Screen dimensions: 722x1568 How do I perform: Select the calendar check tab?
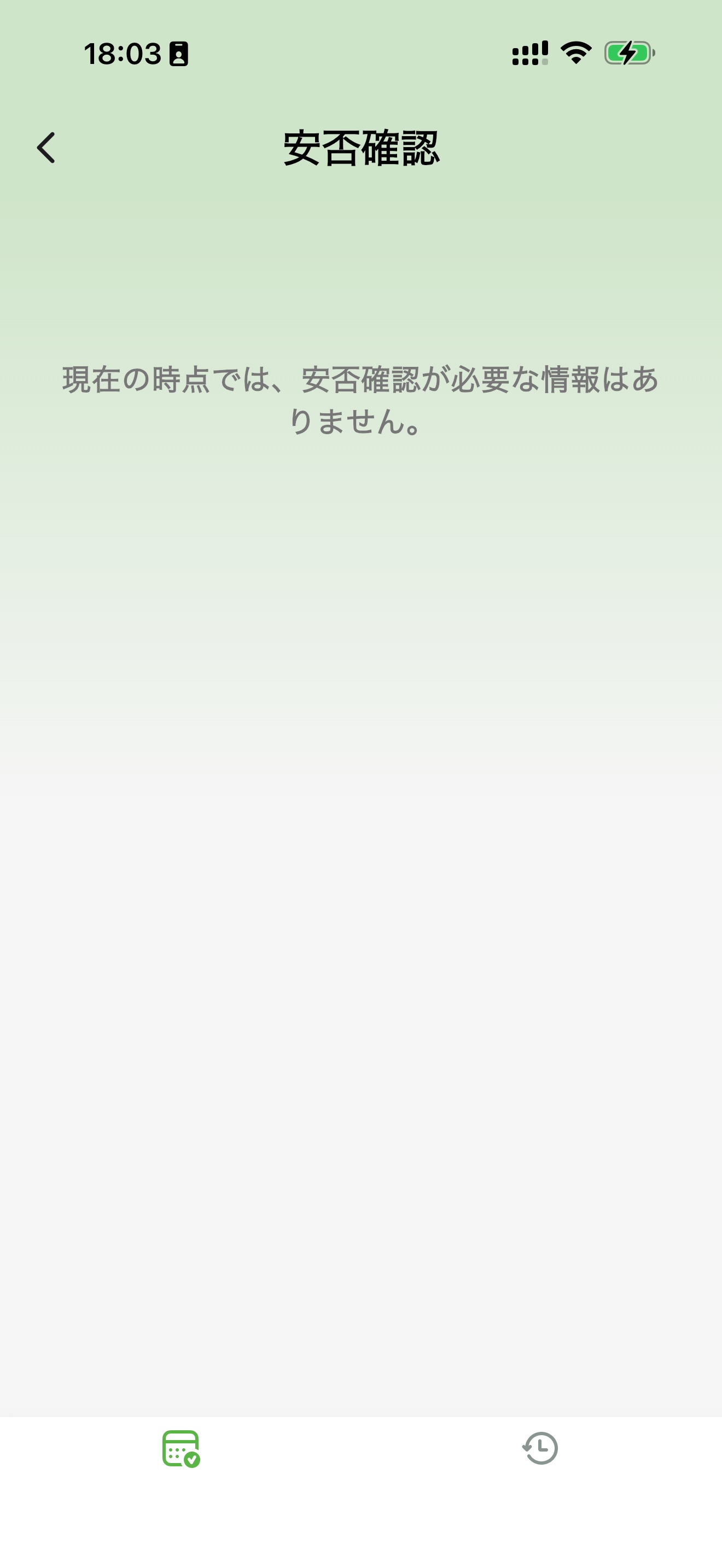point(181,1448)
